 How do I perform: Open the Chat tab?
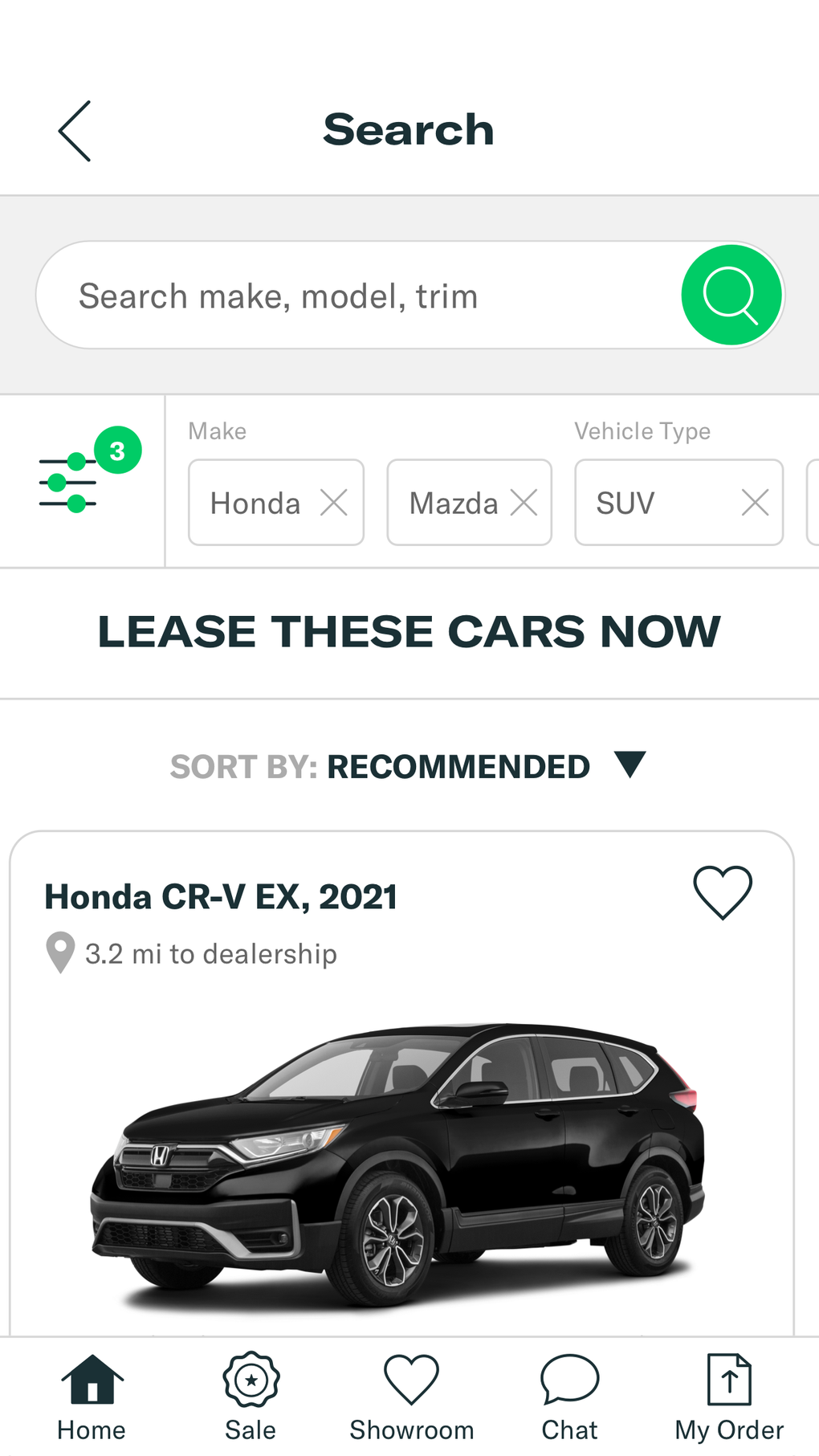tap(569, 1398)
